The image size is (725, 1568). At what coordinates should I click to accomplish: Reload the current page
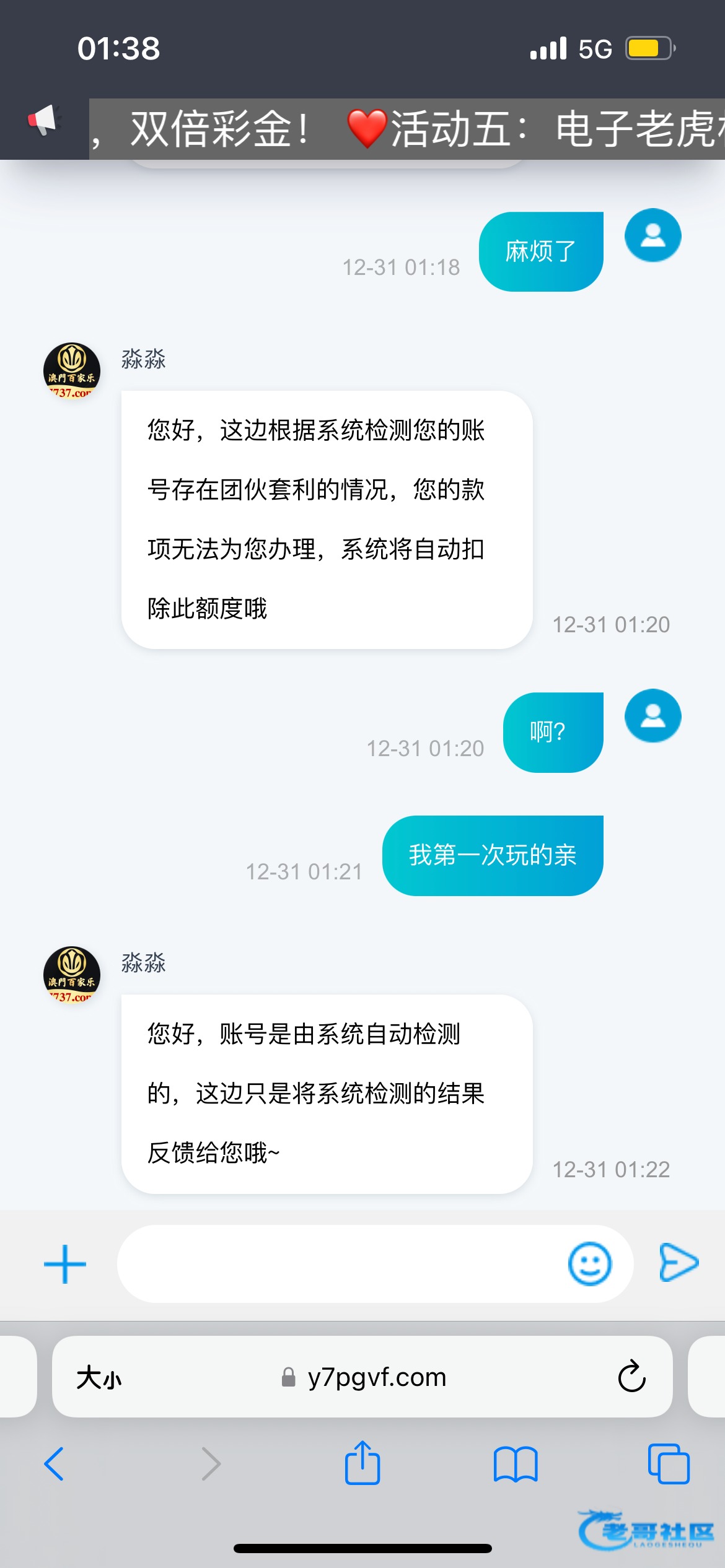[631, 1377]
